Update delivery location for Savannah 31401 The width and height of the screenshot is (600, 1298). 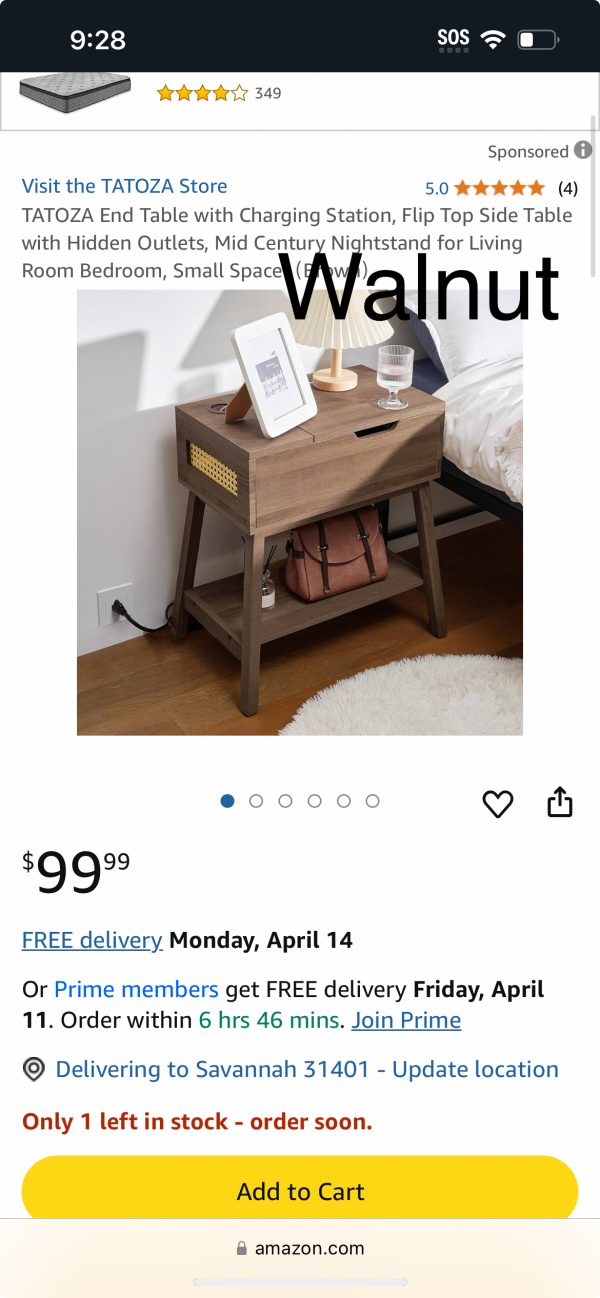306,1069
